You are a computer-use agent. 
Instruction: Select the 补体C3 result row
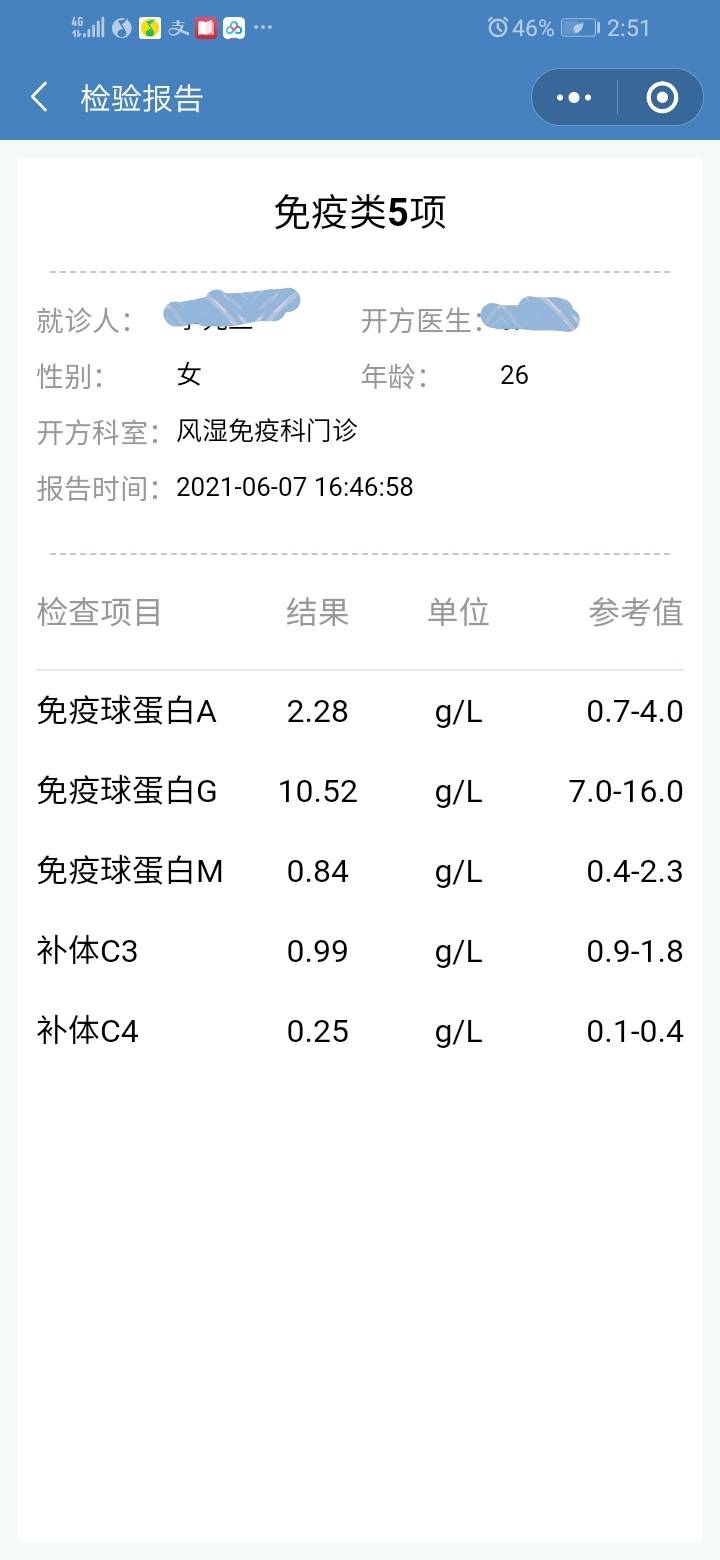tap(360, 951)
